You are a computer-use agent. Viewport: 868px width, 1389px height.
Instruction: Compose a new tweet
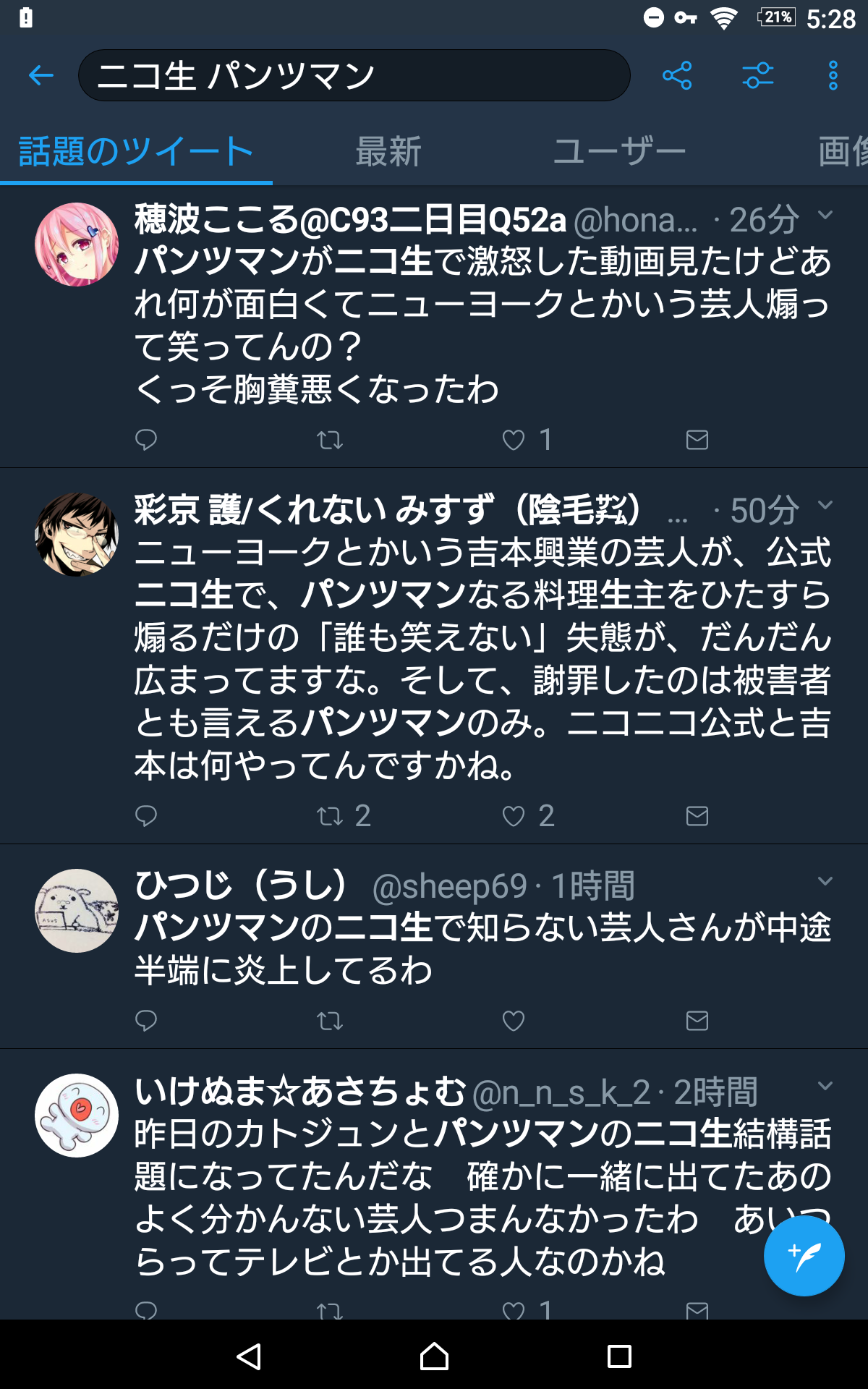(x=804, y=1255)
